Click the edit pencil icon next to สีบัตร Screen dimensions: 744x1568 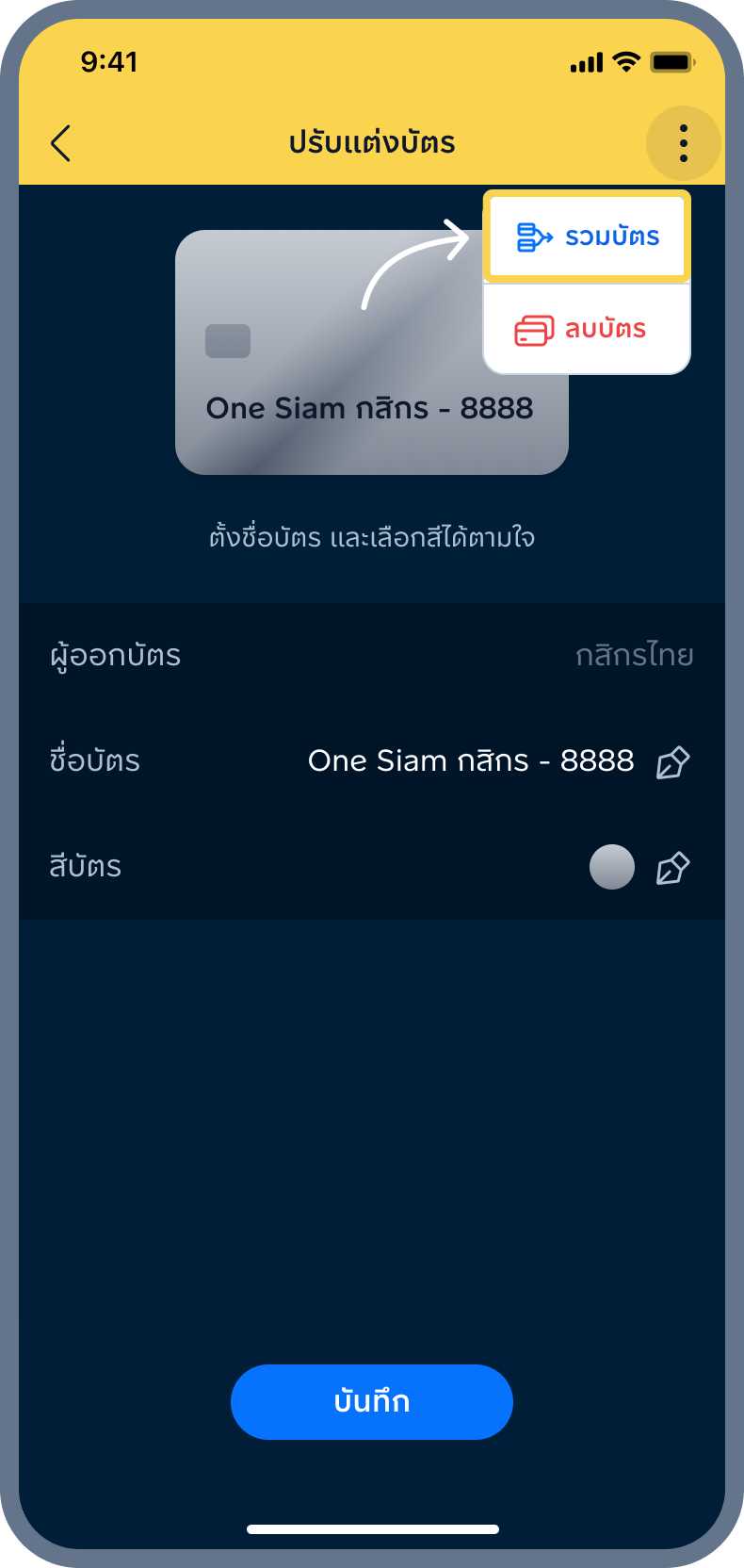point(674,867)
